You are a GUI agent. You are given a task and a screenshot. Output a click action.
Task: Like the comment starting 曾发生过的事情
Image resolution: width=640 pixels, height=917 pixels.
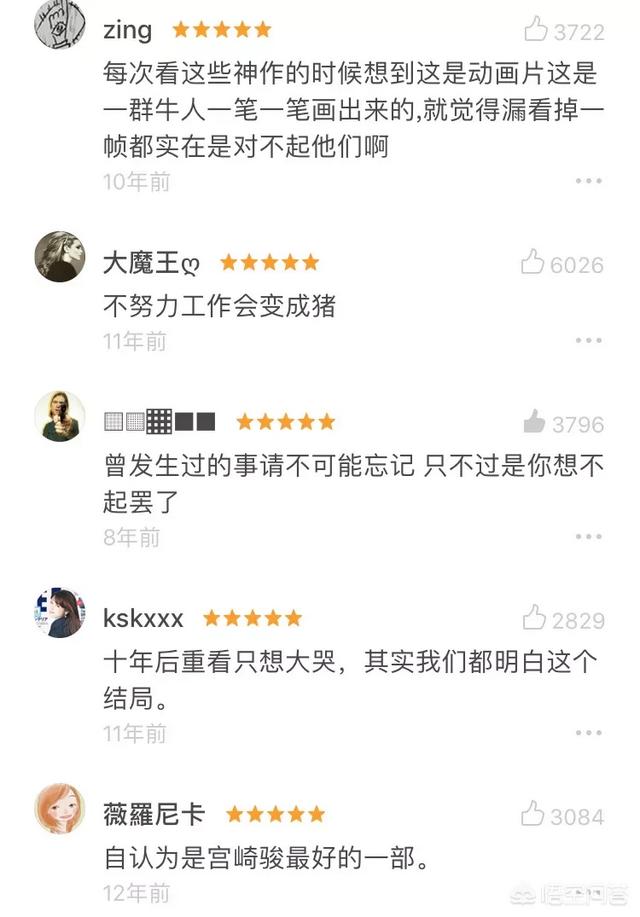[535, 423]
